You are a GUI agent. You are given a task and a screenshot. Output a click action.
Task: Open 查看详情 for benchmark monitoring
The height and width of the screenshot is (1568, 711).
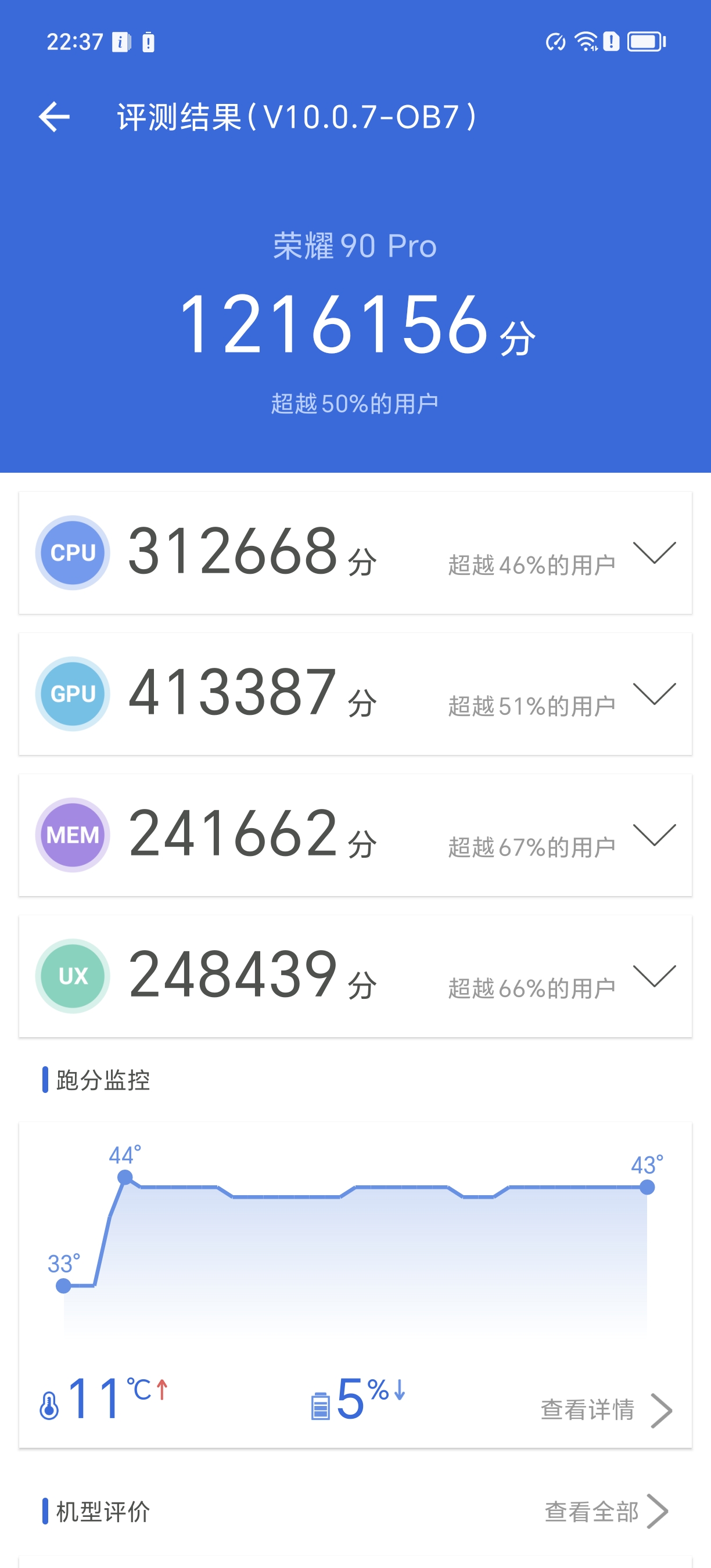(x=606, y=1409)
